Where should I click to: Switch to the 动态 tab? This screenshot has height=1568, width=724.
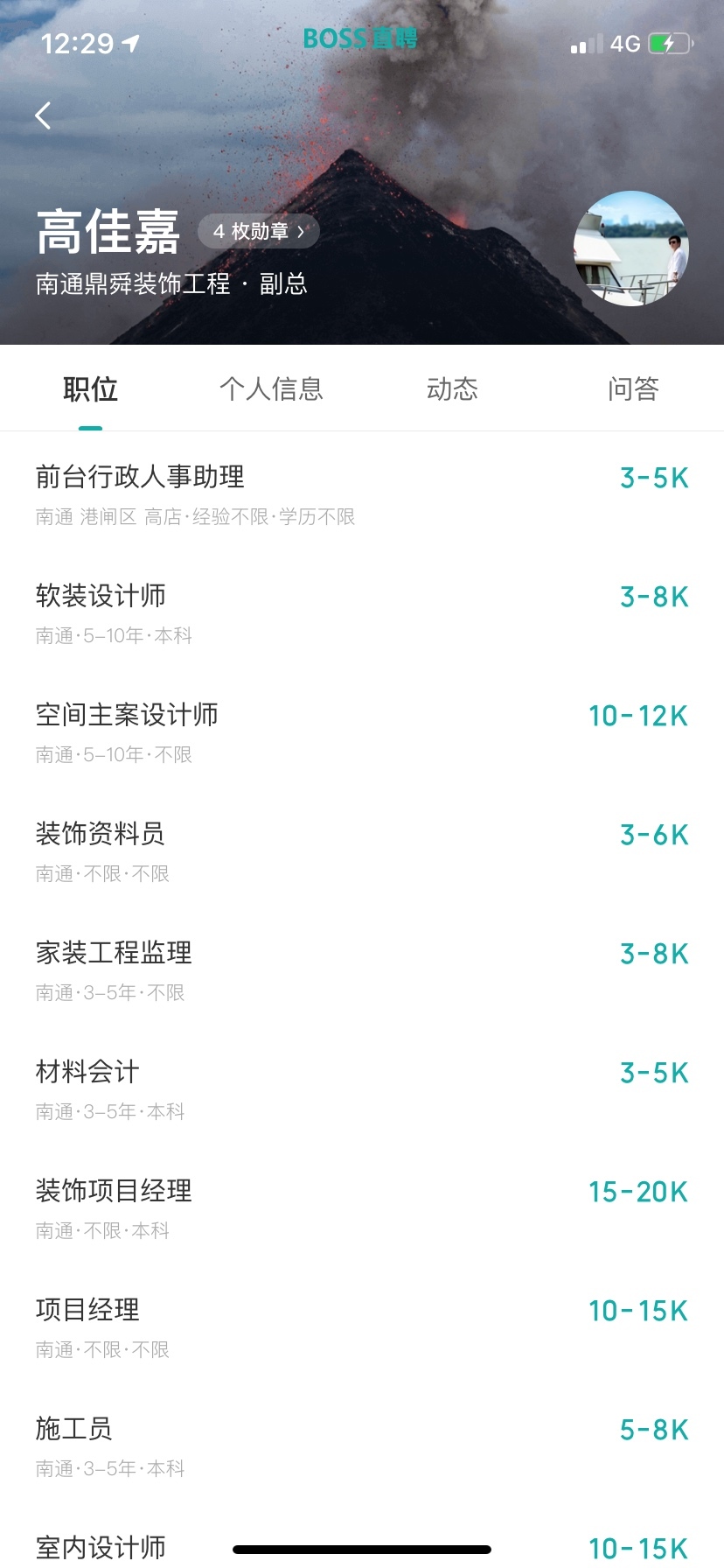pyautogui.click(x=452, y=389)
